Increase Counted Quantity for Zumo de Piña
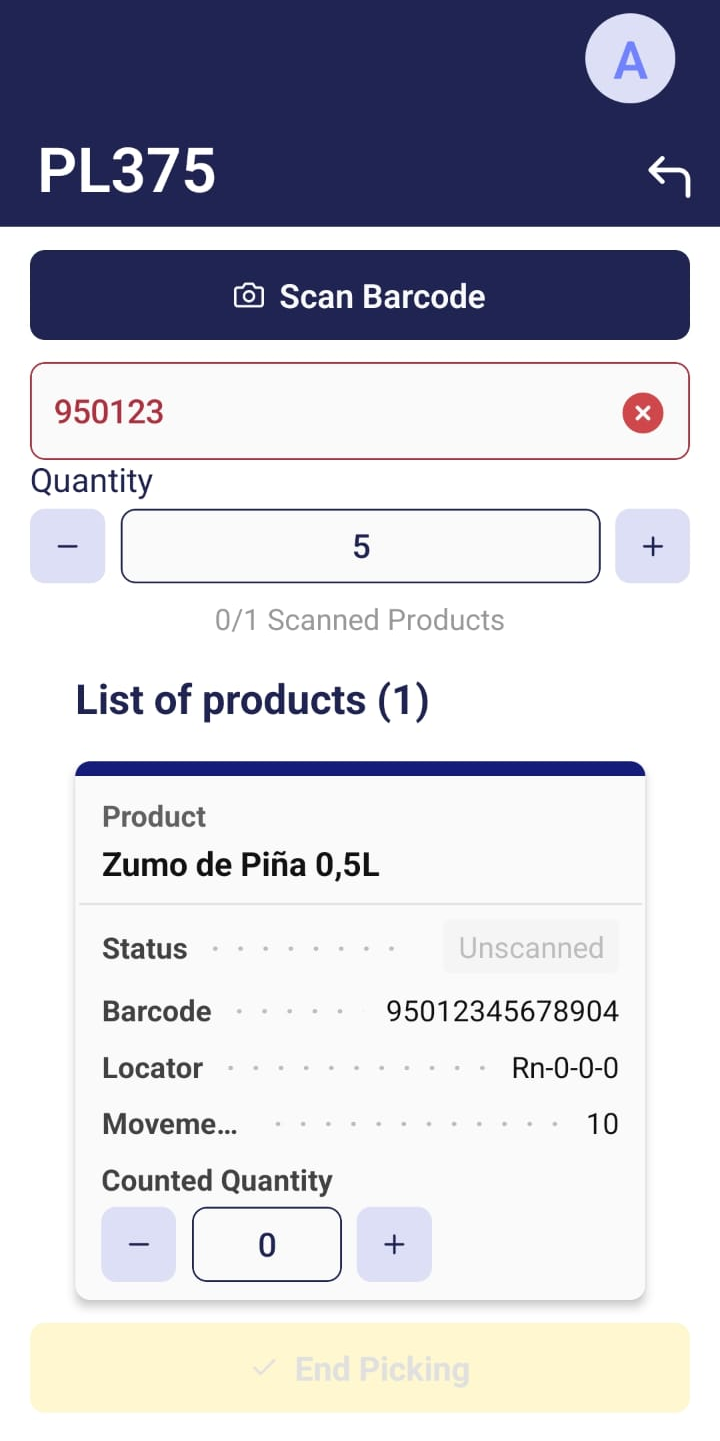This screenshot has width=720, height=1441. click(x=394, y=1244)
